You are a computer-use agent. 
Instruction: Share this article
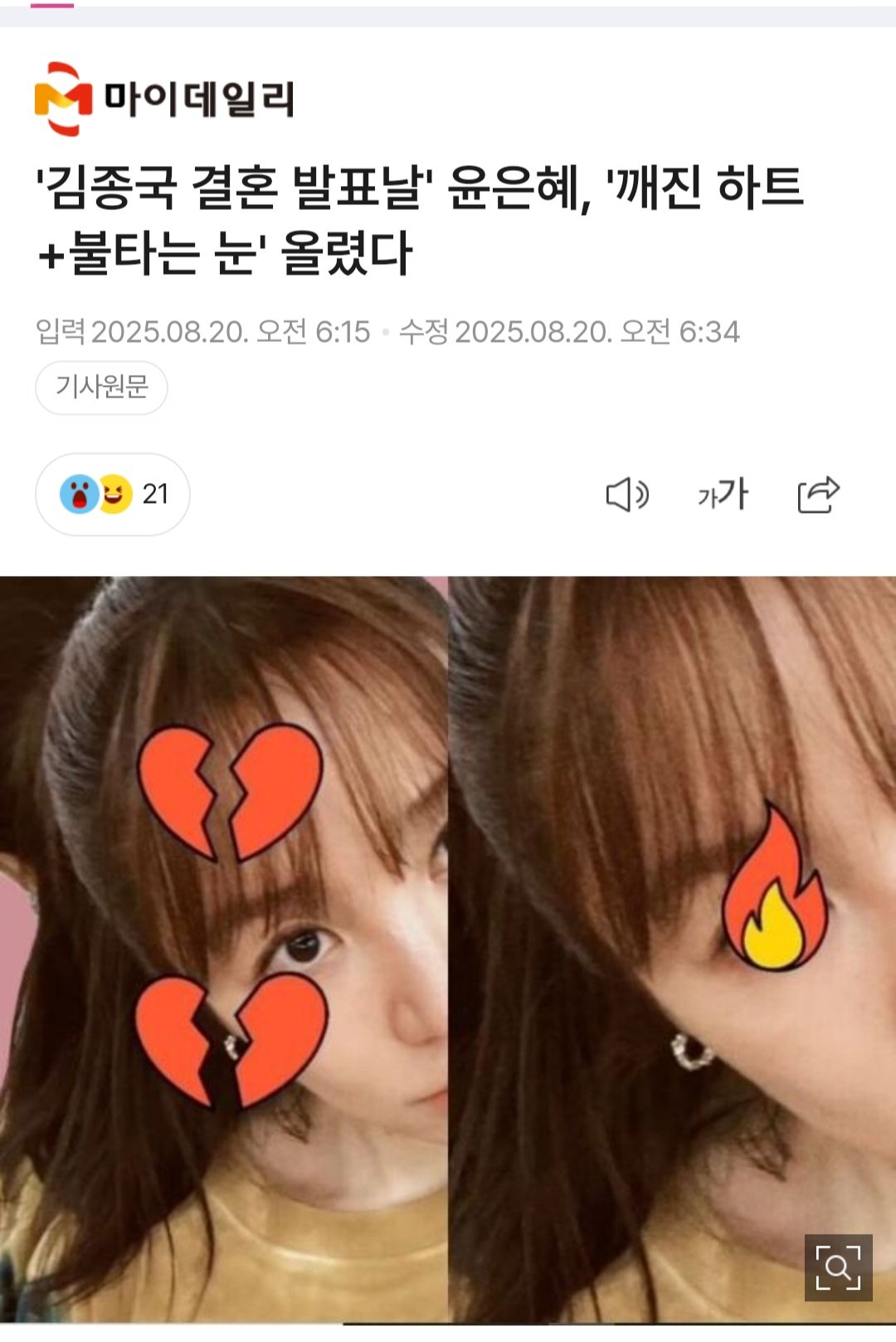tap(818, 495)
